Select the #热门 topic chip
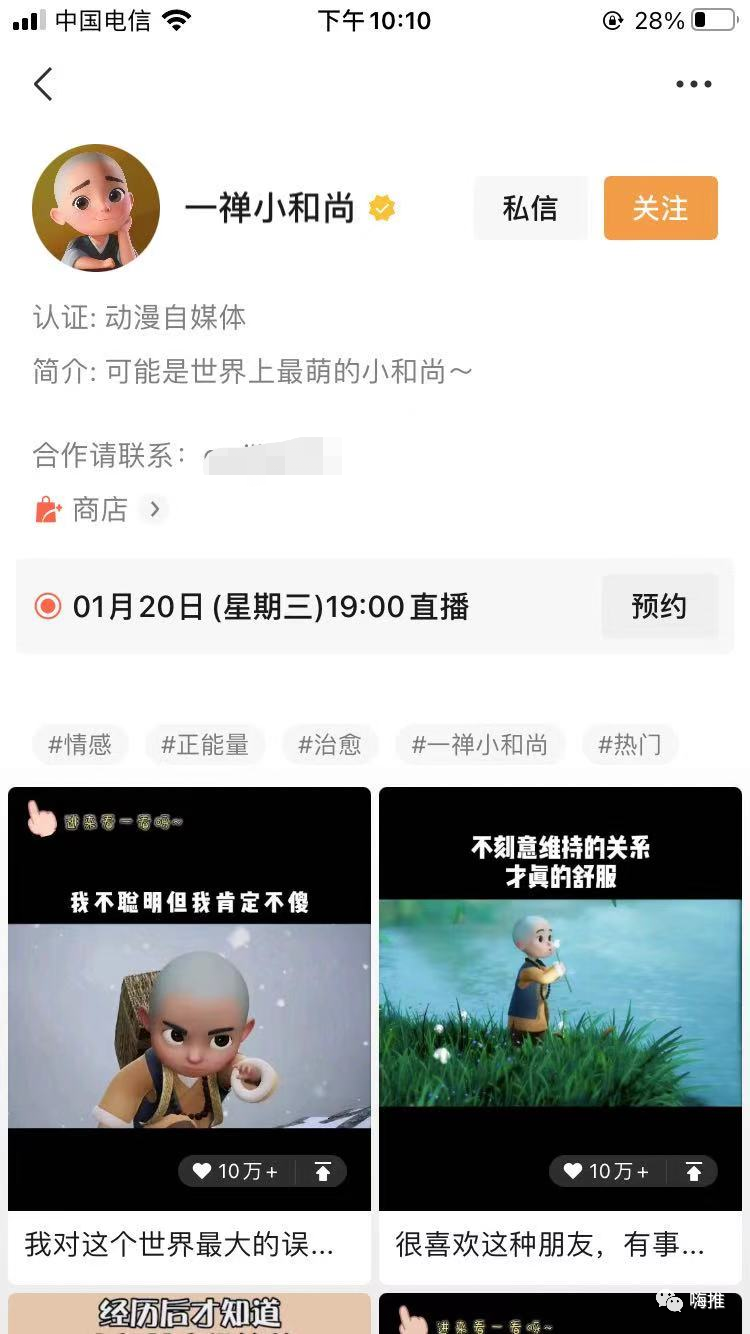Viewport: 750px width, 1334px height. [x=629, y=745]
